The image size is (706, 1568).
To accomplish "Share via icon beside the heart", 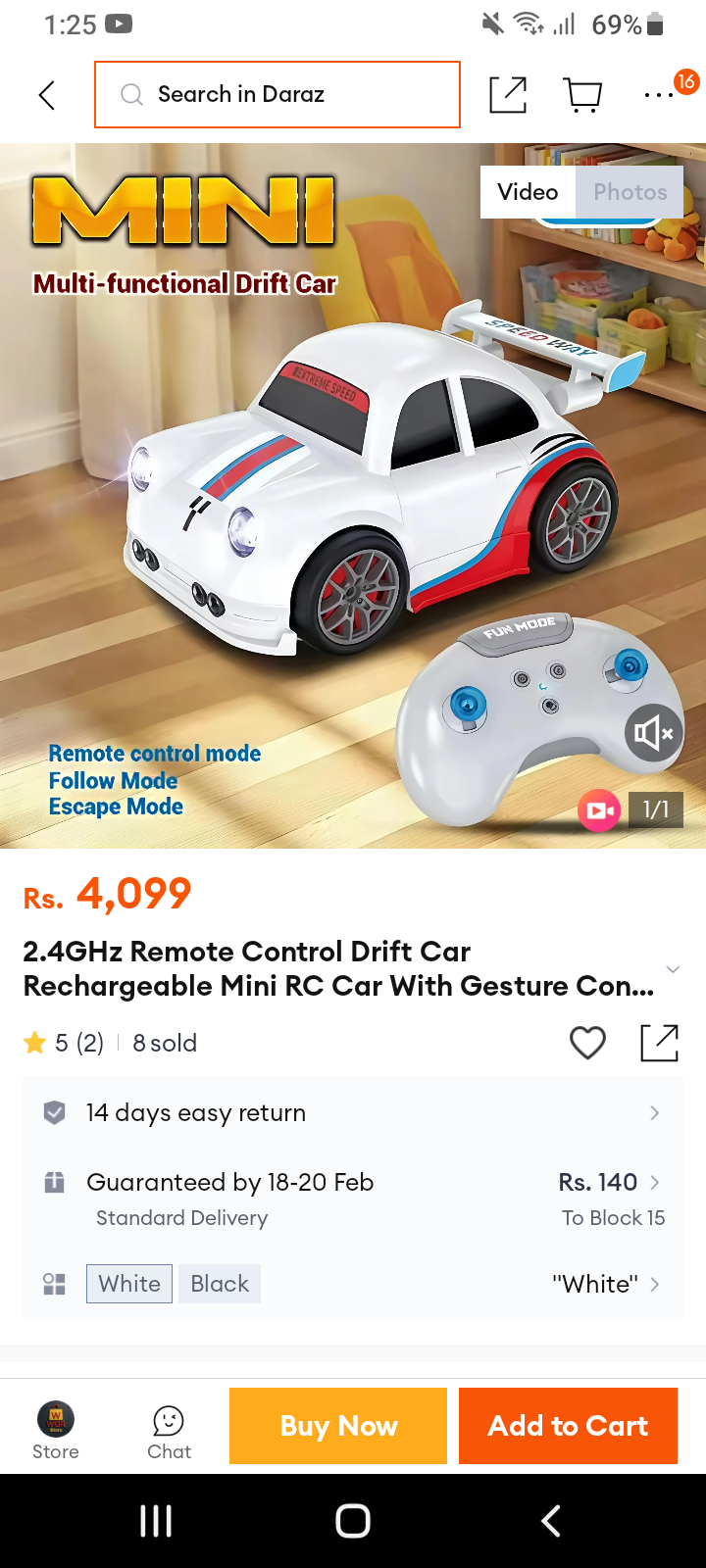I will coord(660,1043).
